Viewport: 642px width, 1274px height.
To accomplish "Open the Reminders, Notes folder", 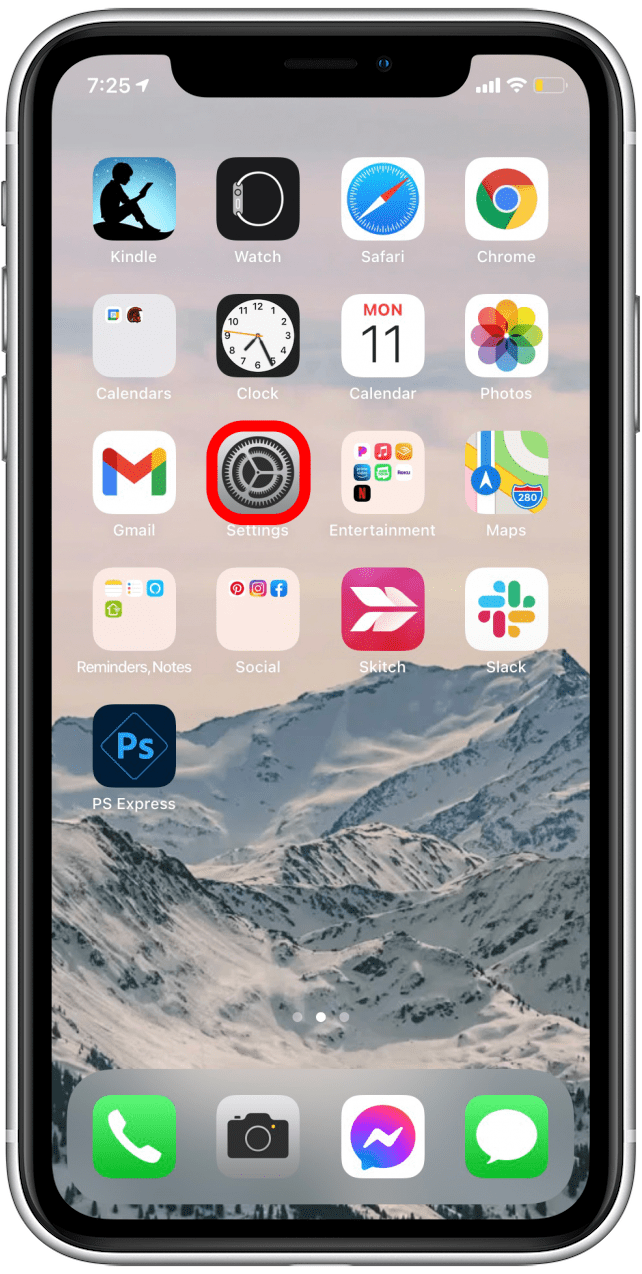I will click(x=134, y=610).
